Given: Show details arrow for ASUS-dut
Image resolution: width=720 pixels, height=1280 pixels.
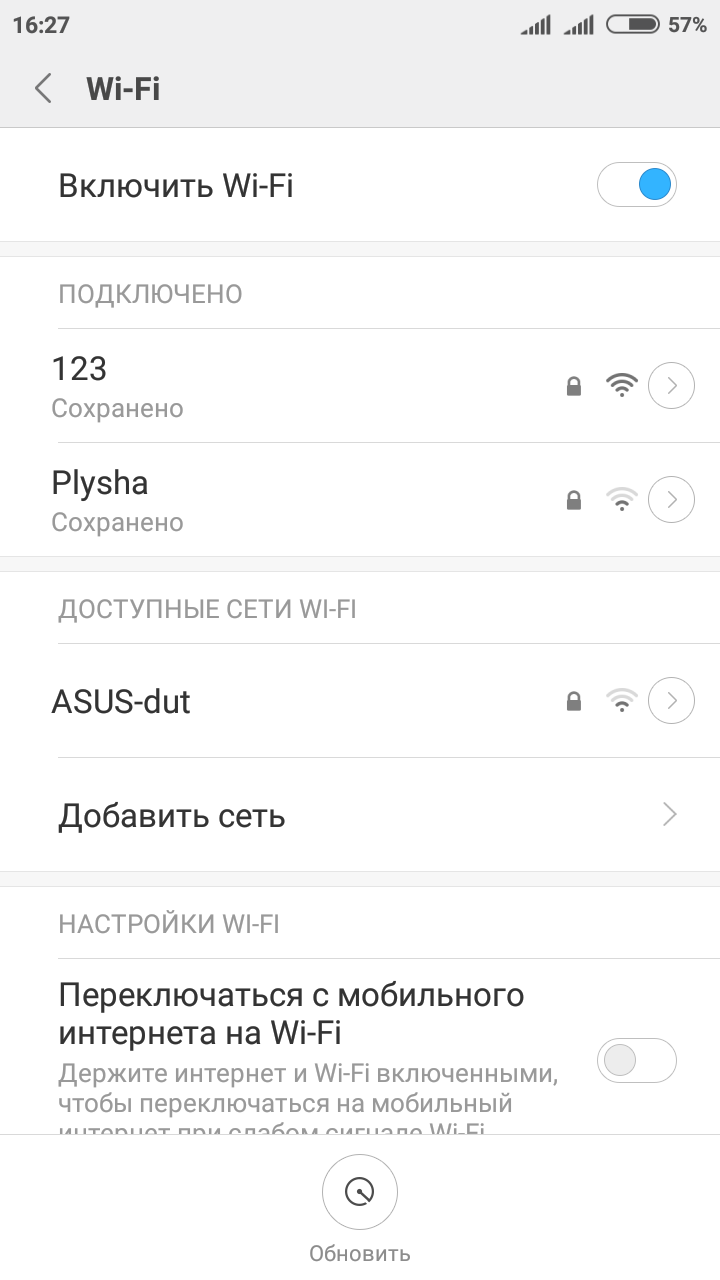Looking at the screenshot, I should pyautogui.click(x=671, y=701).
